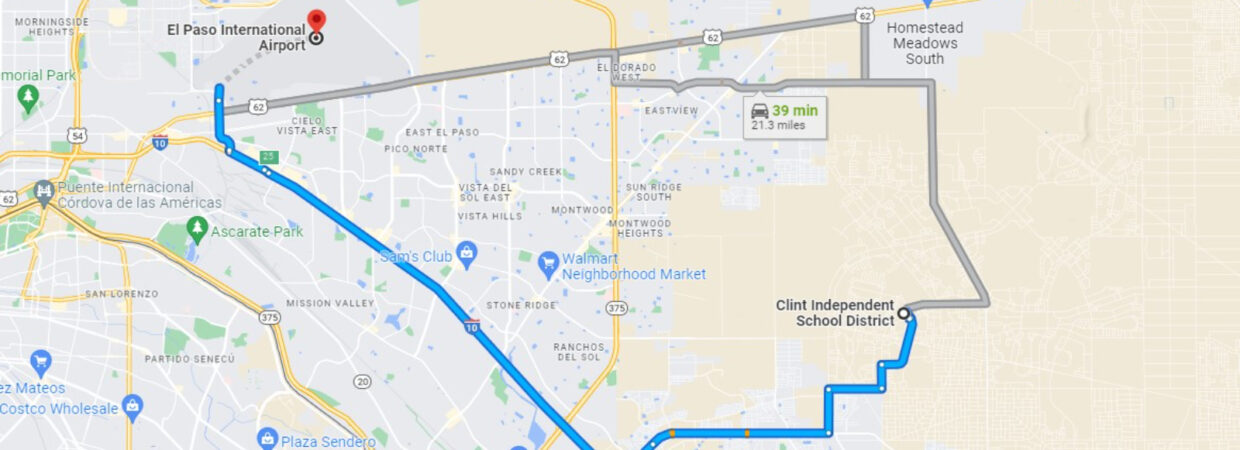Open the Costco Wholesale marker
The width and height of the screenshot is (1240, 450).
tap(132, 407)
